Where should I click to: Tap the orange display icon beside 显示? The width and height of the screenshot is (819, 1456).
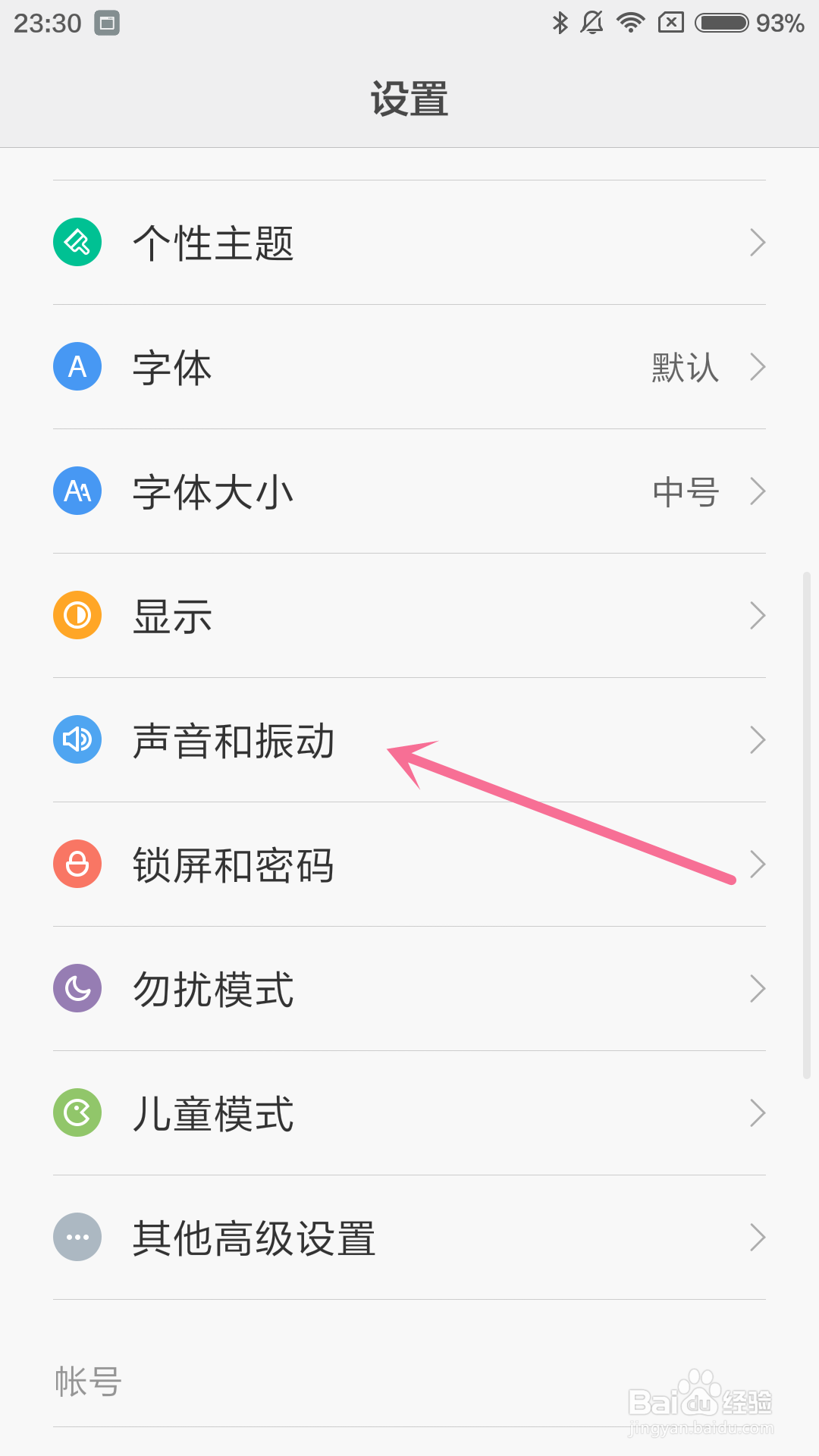point(77,615)
